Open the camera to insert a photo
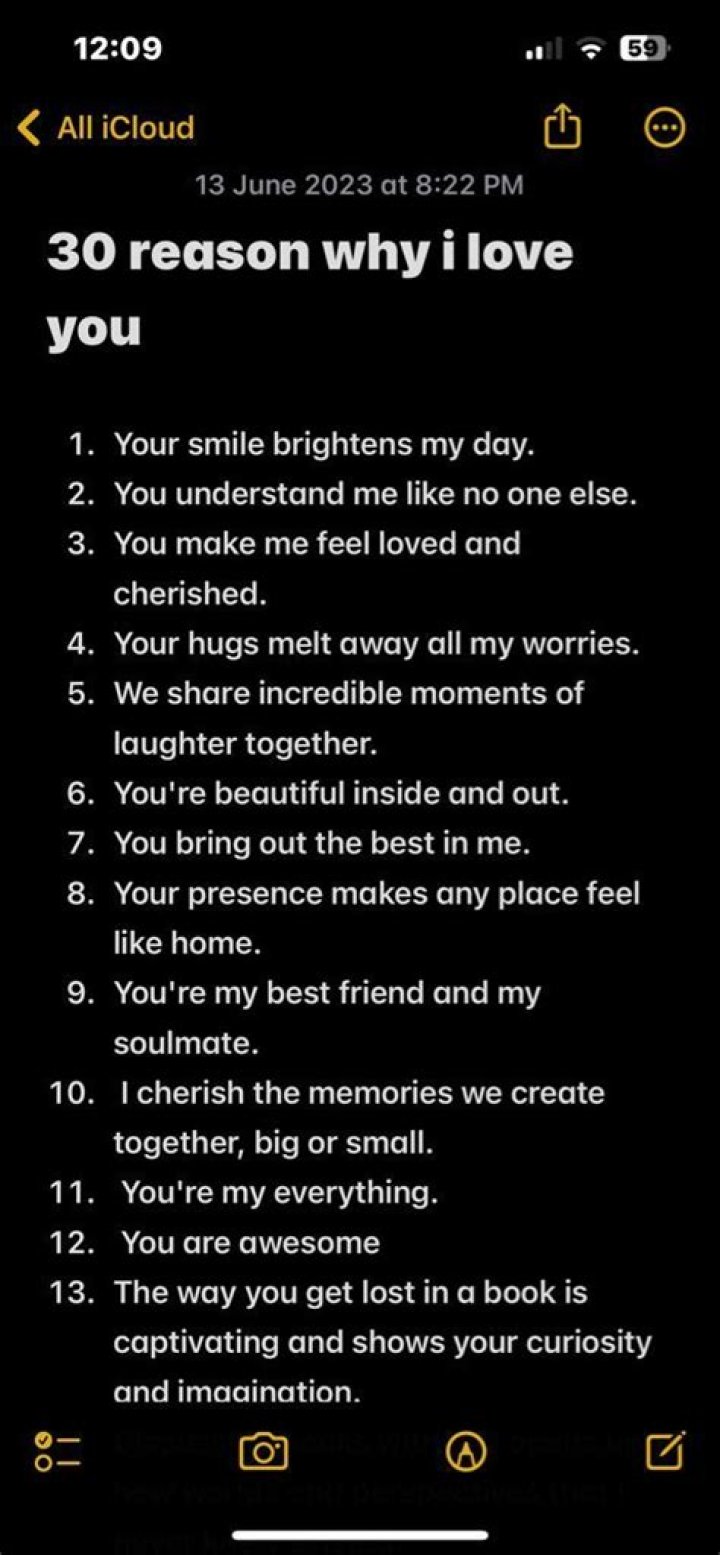The height and width of the screenshot is (1555, 720). tap(263, 1450)
